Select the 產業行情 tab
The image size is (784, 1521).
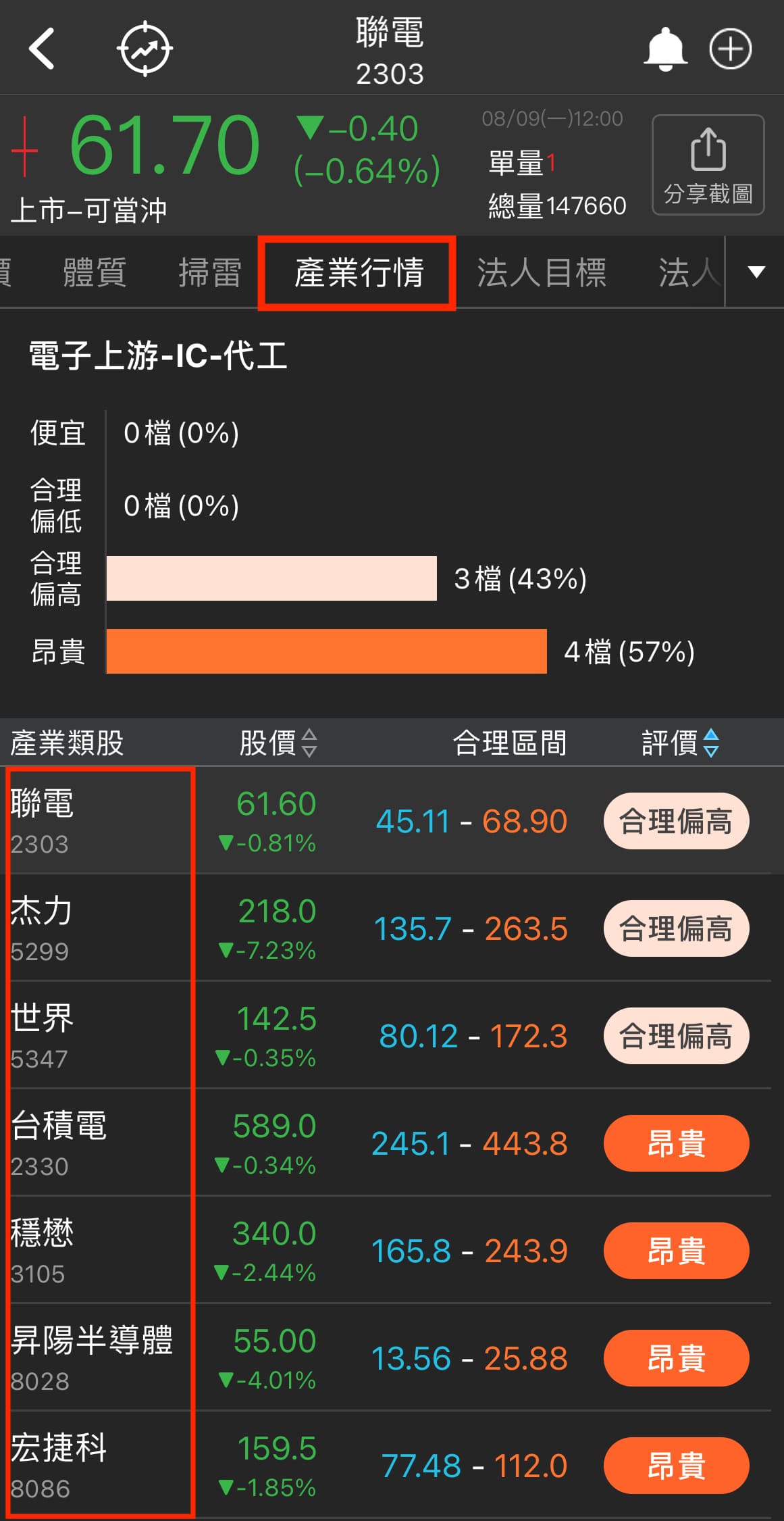[359, 272]
